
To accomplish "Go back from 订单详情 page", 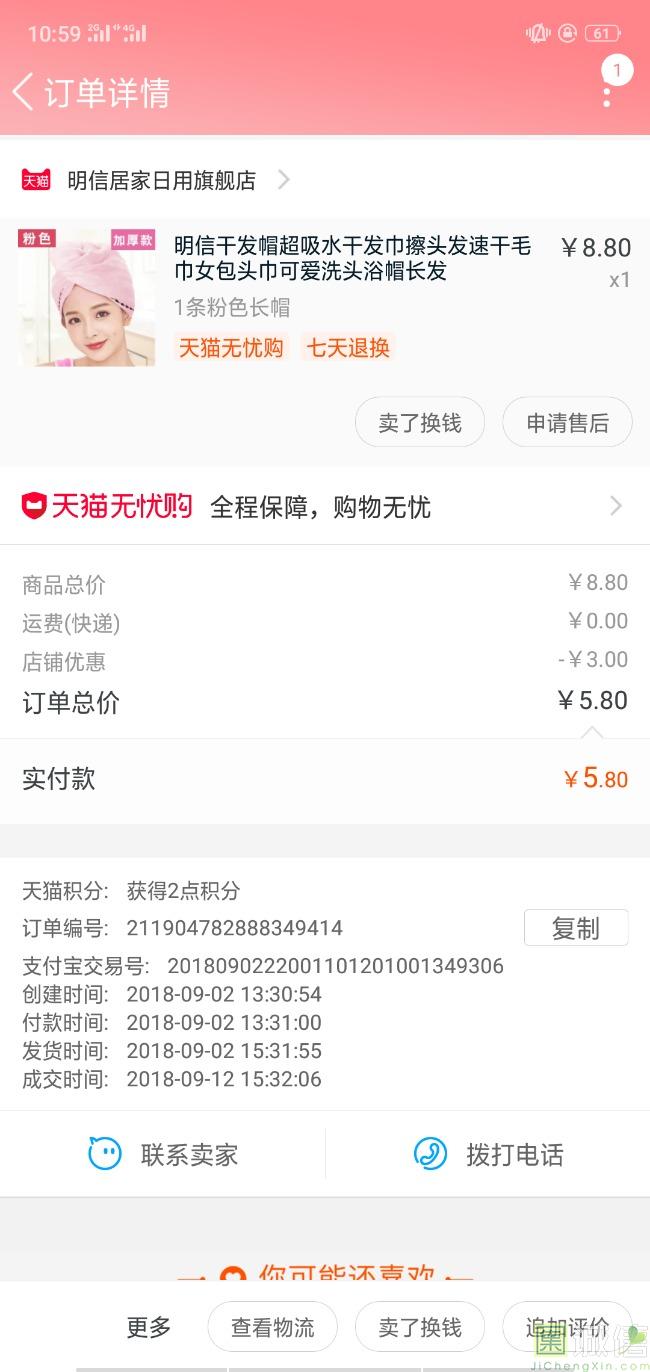I will point(24,92).
